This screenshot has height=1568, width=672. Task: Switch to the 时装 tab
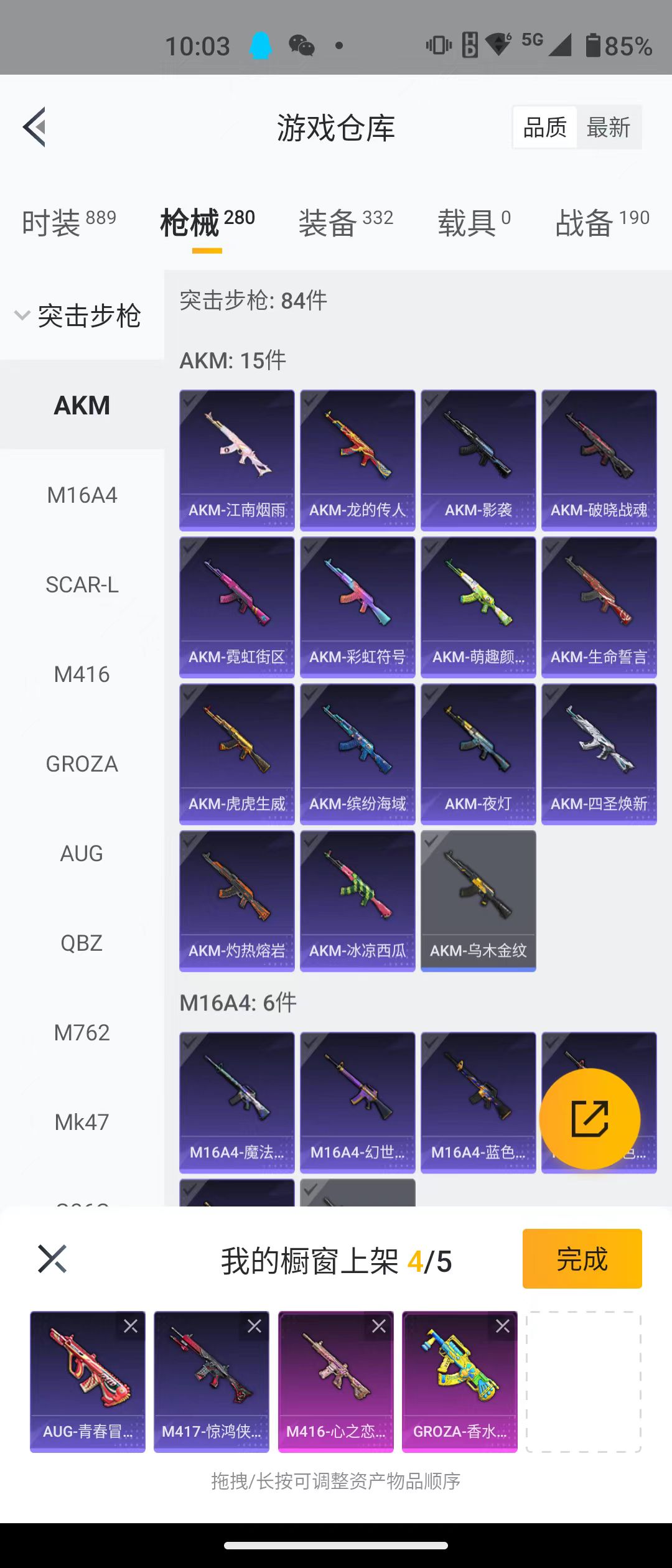coord(68,222)
